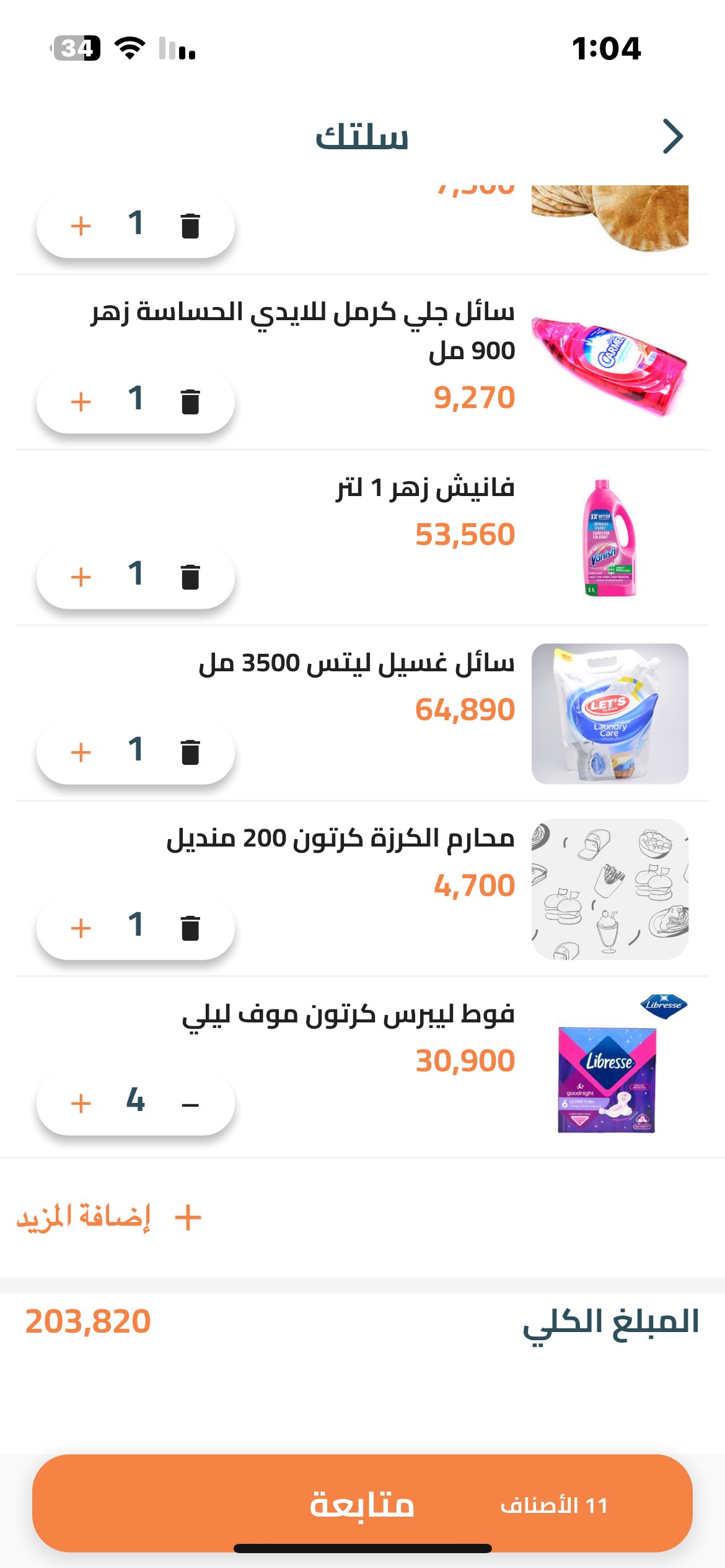The height and width of the screenshot is (1568, 725).
Task: Continue checkout with متابعة button
Action: 362,1504
